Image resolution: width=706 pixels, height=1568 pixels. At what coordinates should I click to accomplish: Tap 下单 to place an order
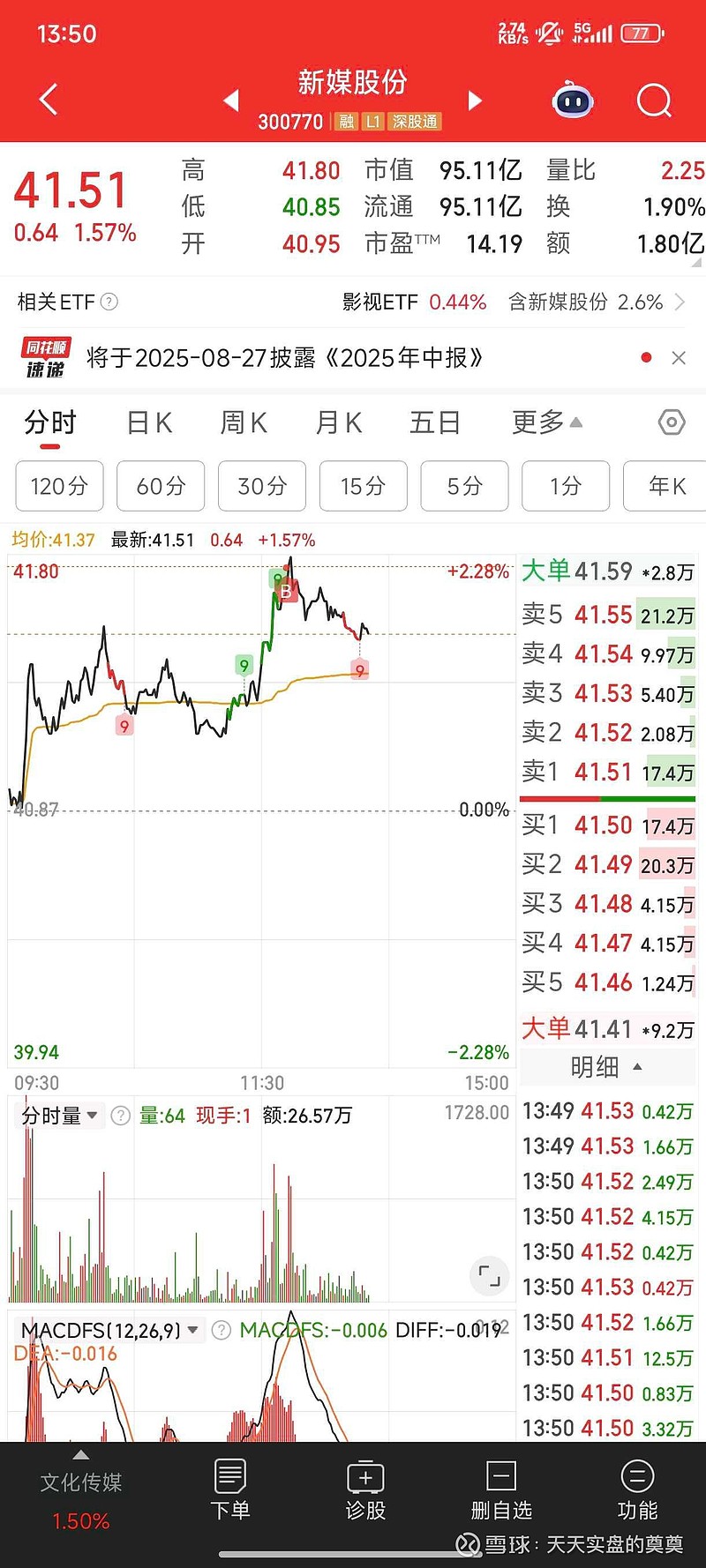click(x=230, y=1490)
